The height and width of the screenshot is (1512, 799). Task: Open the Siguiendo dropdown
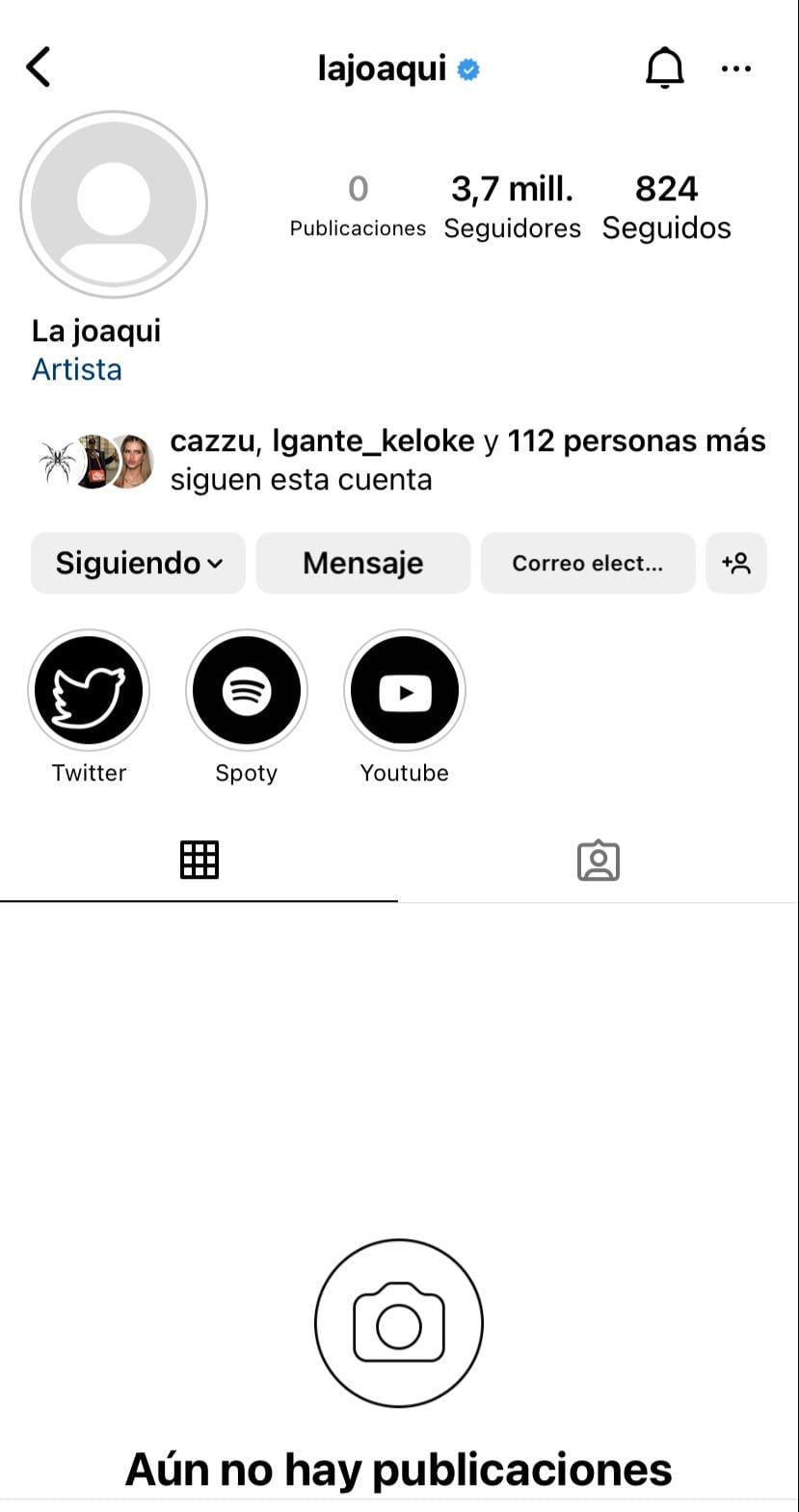coord(137,563)
